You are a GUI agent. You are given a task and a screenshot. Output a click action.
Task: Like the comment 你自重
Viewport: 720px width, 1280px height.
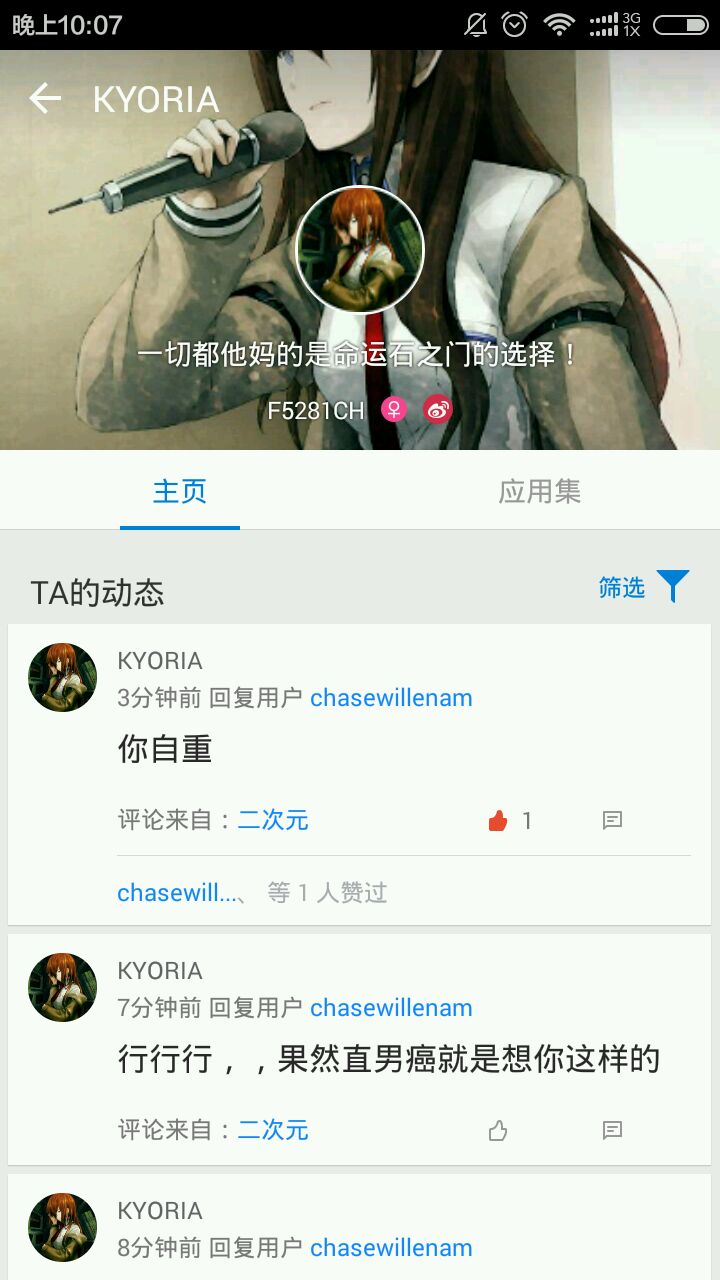click(498, 821)
